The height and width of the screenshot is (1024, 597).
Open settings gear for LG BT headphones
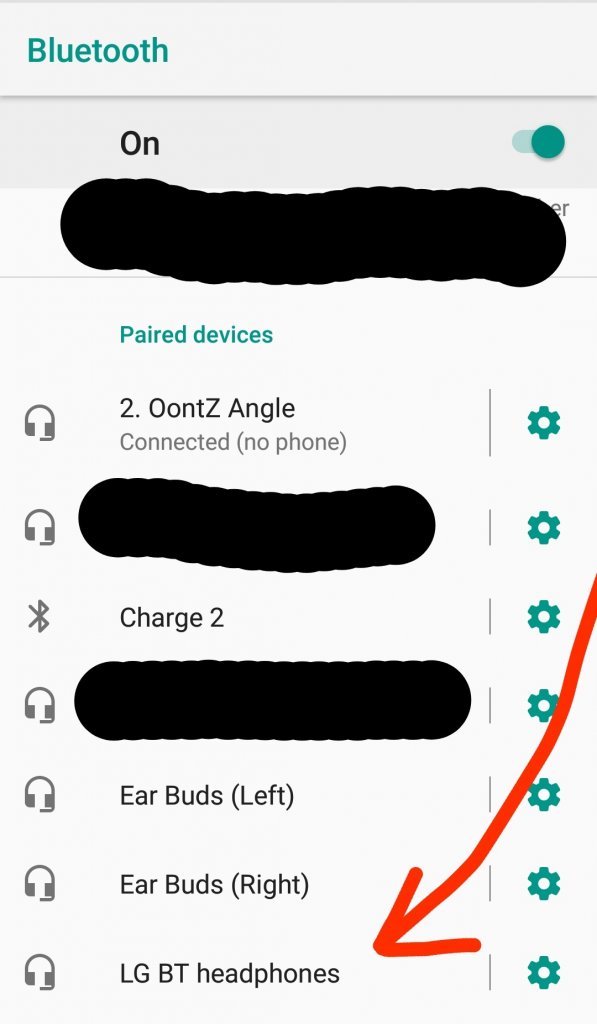pyautogui.click(x=543, y=973)
